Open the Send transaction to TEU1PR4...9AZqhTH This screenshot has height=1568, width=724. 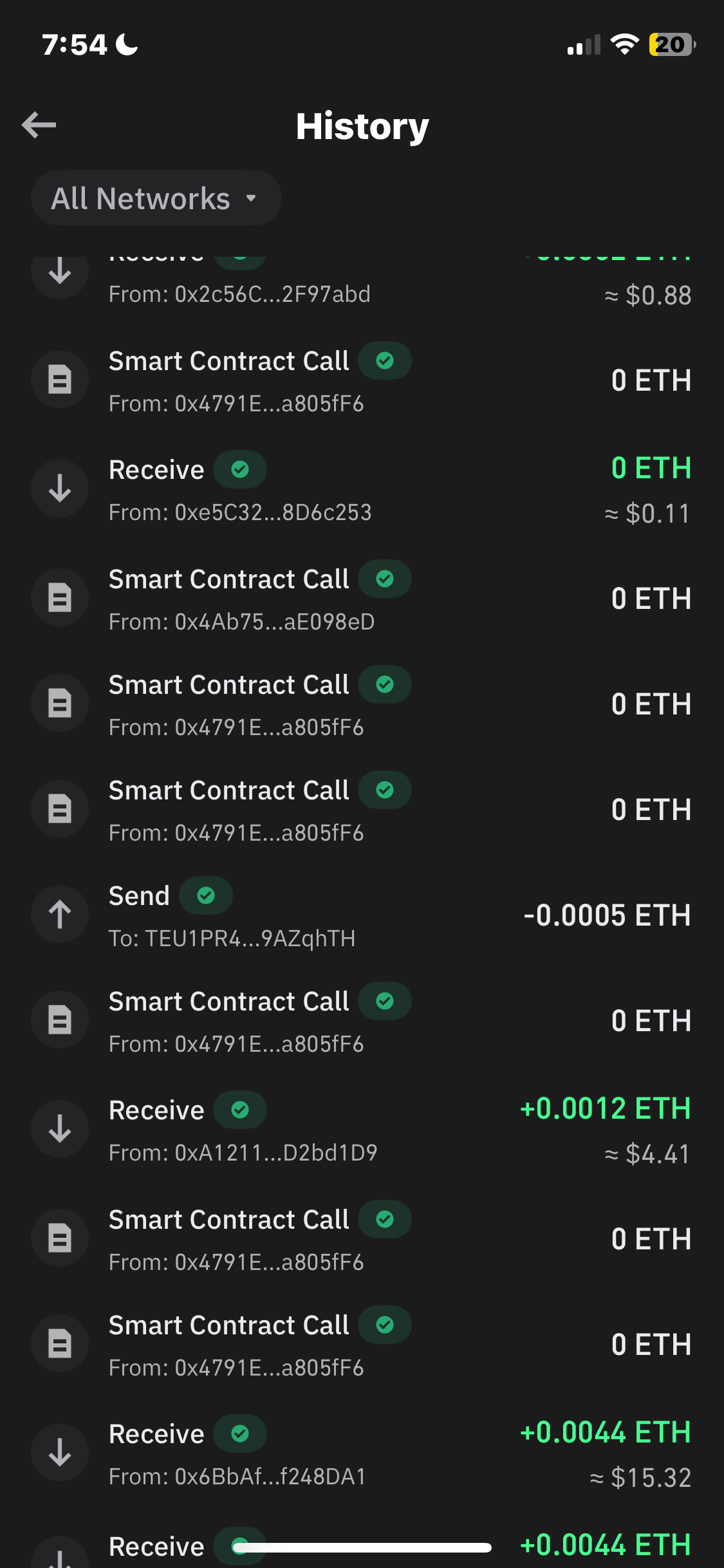[x=362, y=915]
